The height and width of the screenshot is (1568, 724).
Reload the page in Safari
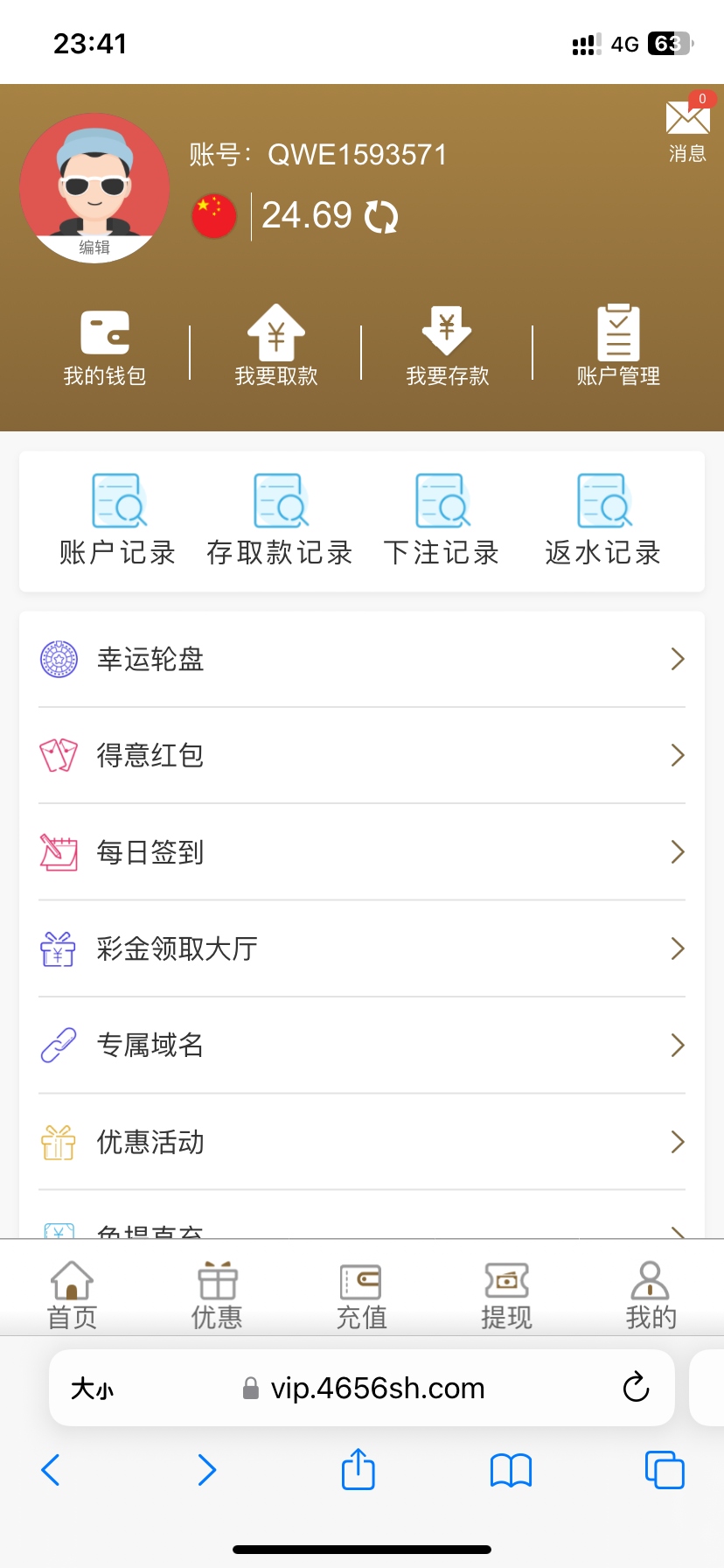[636, 1388]
